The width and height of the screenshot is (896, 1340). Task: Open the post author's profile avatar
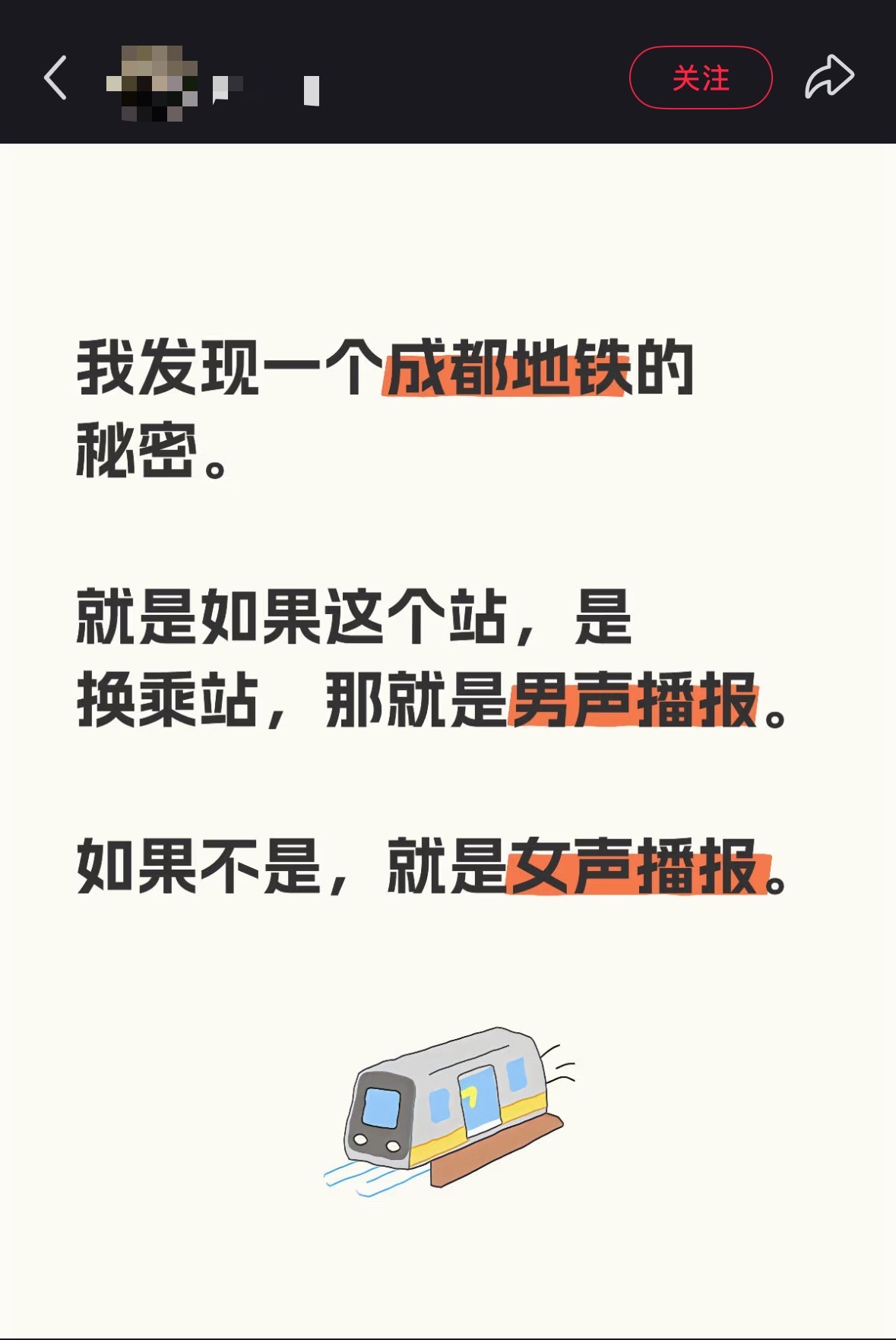tap(152, 82)
